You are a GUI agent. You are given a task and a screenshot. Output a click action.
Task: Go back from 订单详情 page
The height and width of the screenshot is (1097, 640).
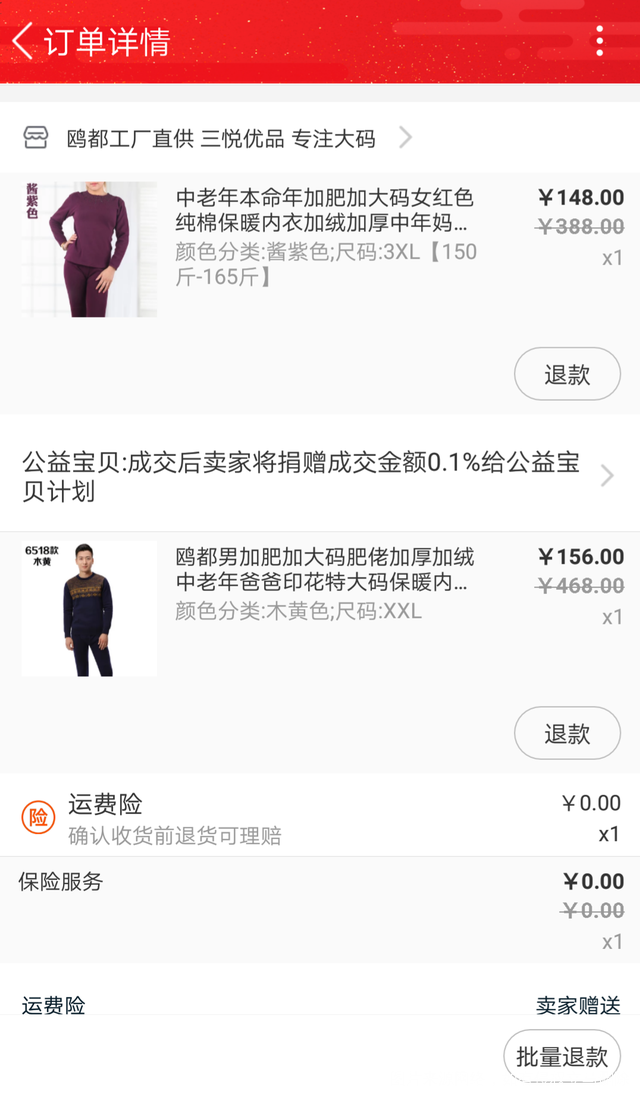point(24,42)
